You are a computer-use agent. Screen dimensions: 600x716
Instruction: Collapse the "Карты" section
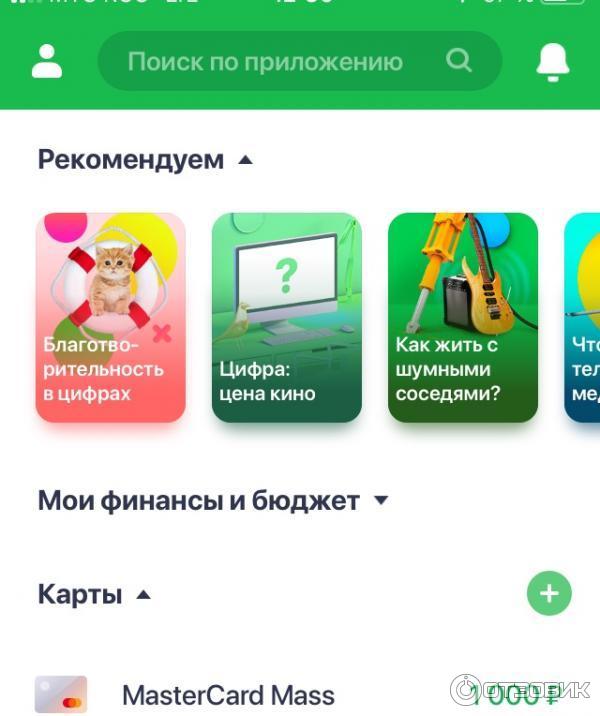143,595
